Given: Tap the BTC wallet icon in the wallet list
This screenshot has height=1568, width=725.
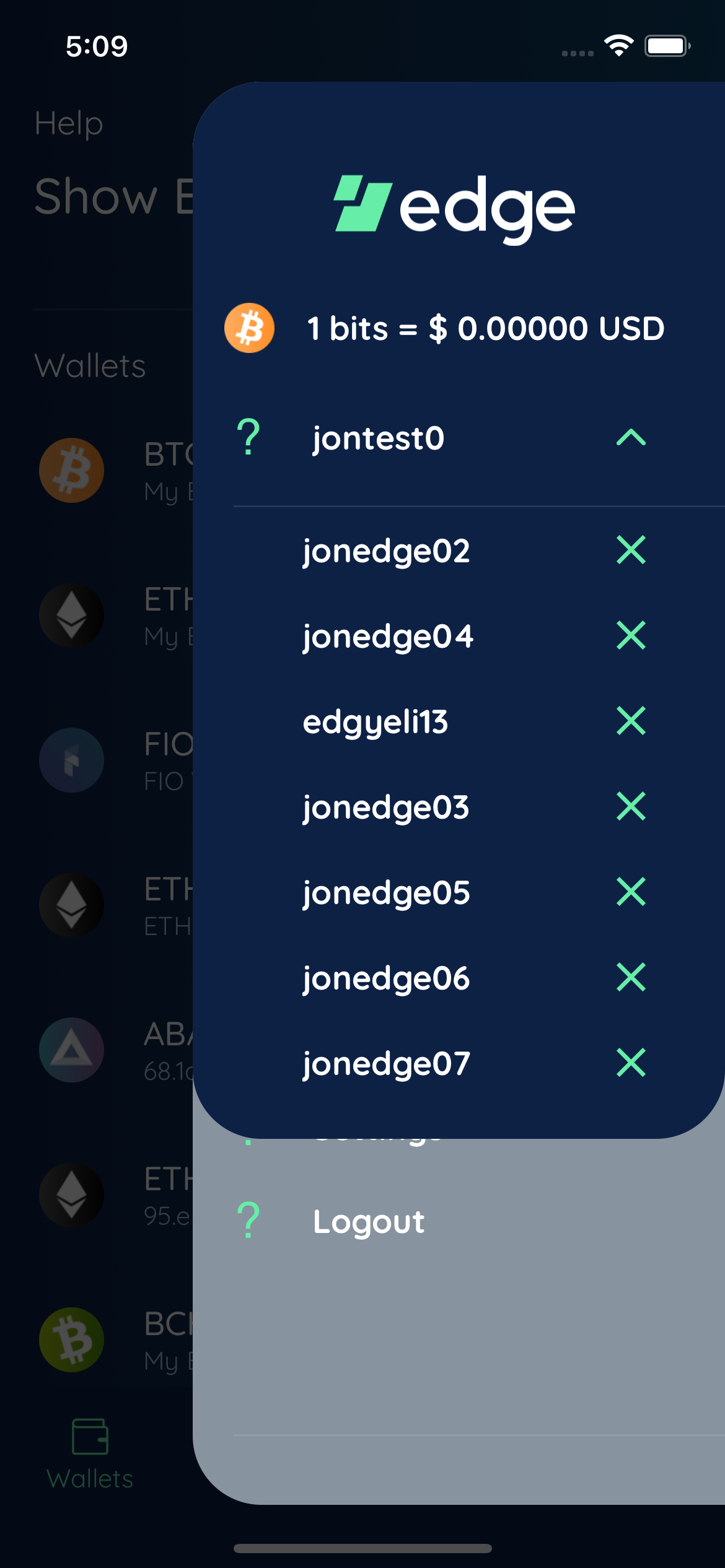Looking at the screenshot, I should coord(71,471).
